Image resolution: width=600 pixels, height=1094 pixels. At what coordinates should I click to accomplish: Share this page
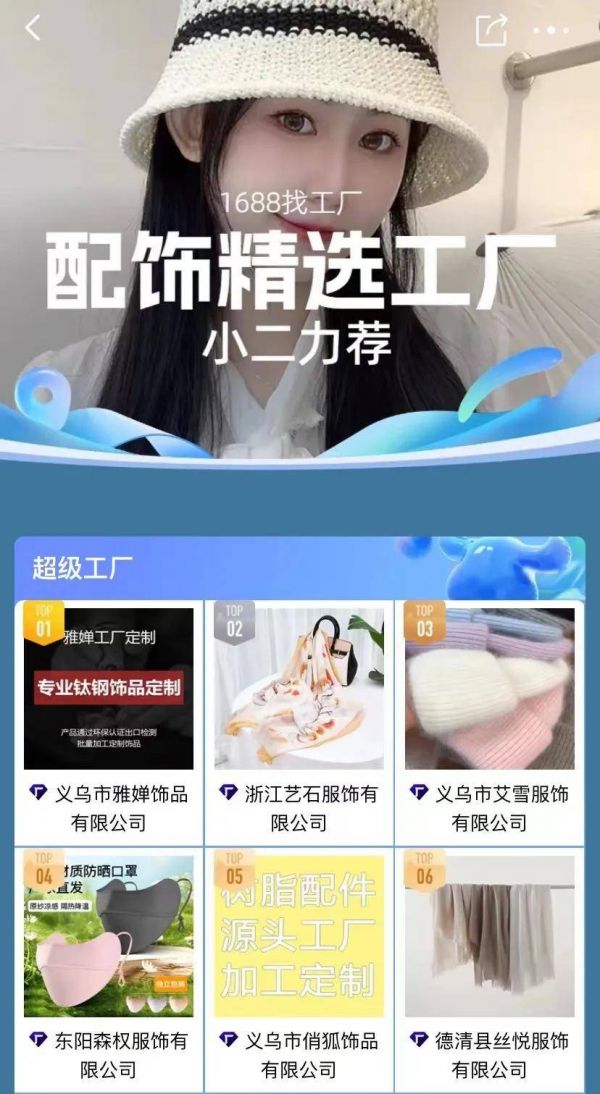pyautogui.click(x=491, y=29)
